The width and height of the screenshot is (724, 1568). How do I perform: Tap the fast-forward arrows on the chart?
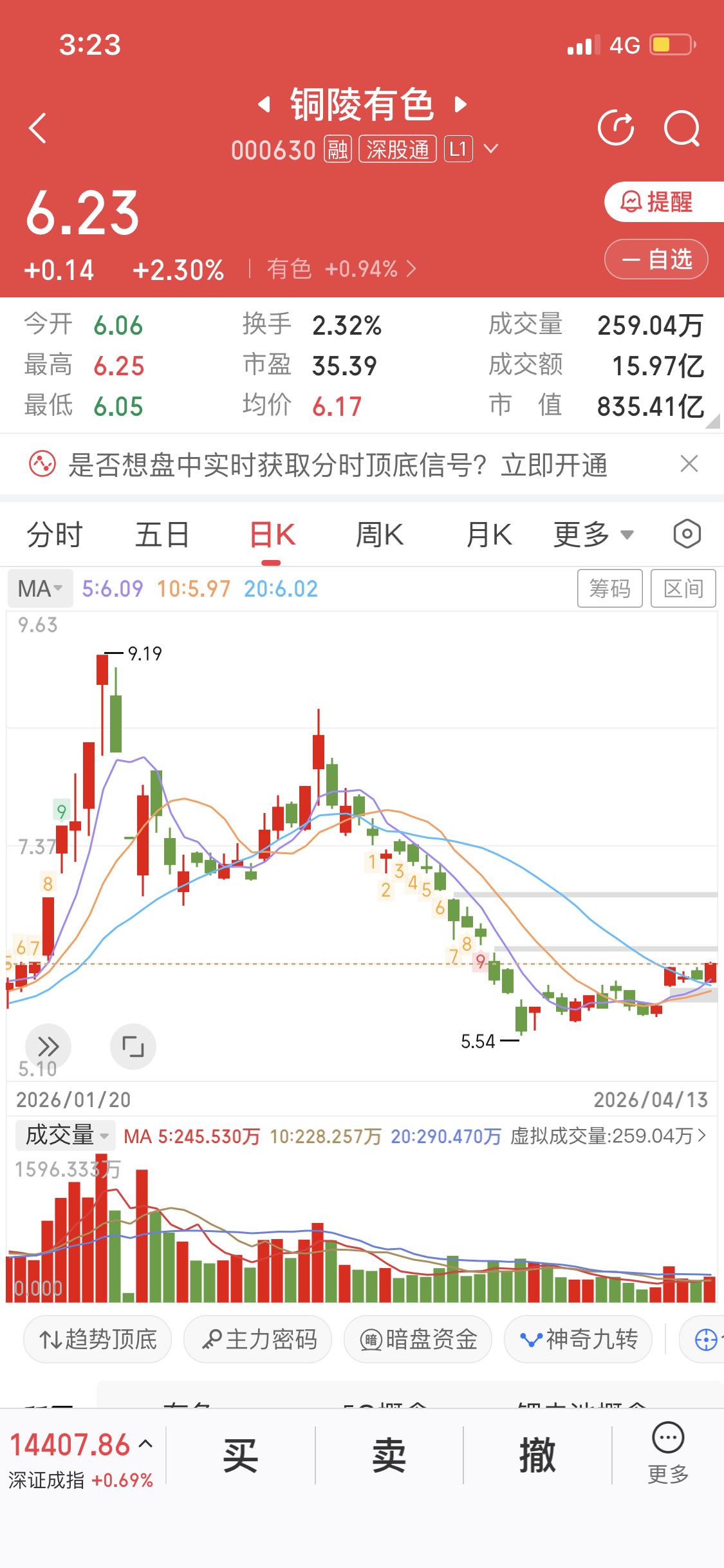pyautogui.click(x=48, y=1047)
